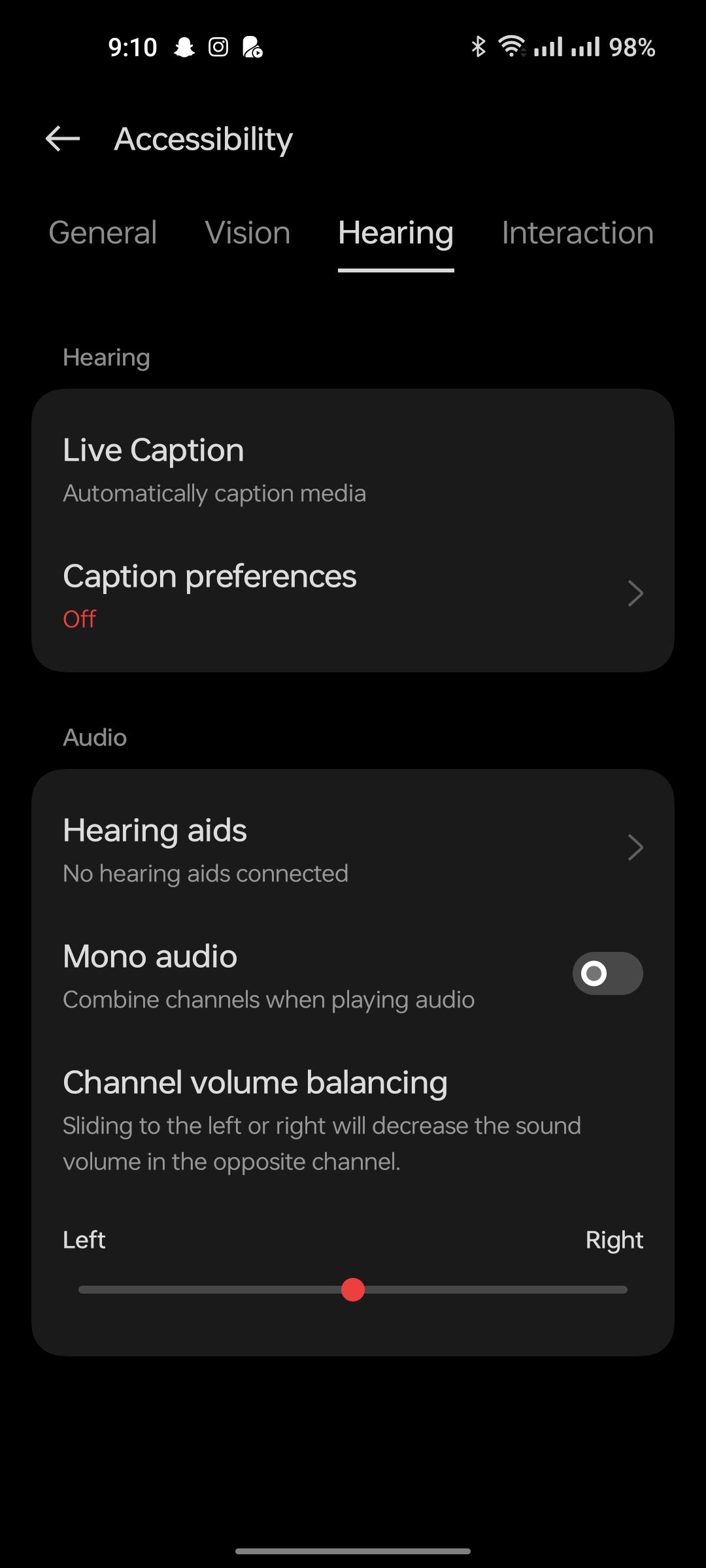Enable the Mono audio switch
The height and width of the screenshot is (1568, 706).
[x=607, y=973]
